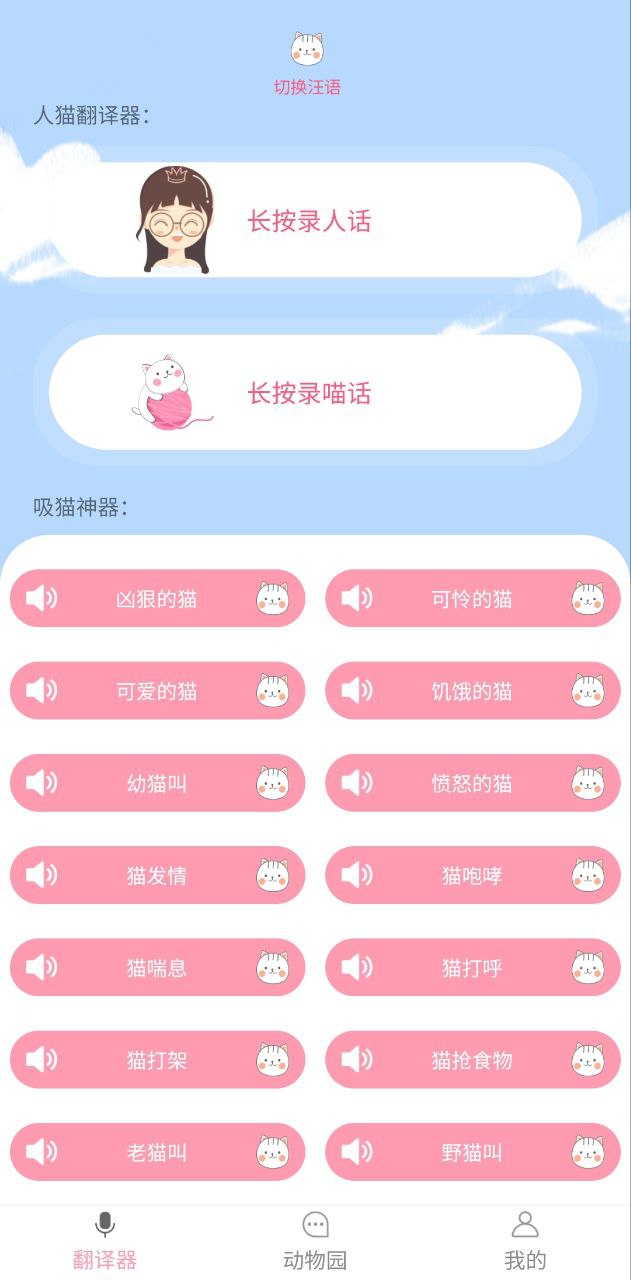The image size is (631, 1280).
Task: Play the 猫打架 sound
Action: 157,1059
